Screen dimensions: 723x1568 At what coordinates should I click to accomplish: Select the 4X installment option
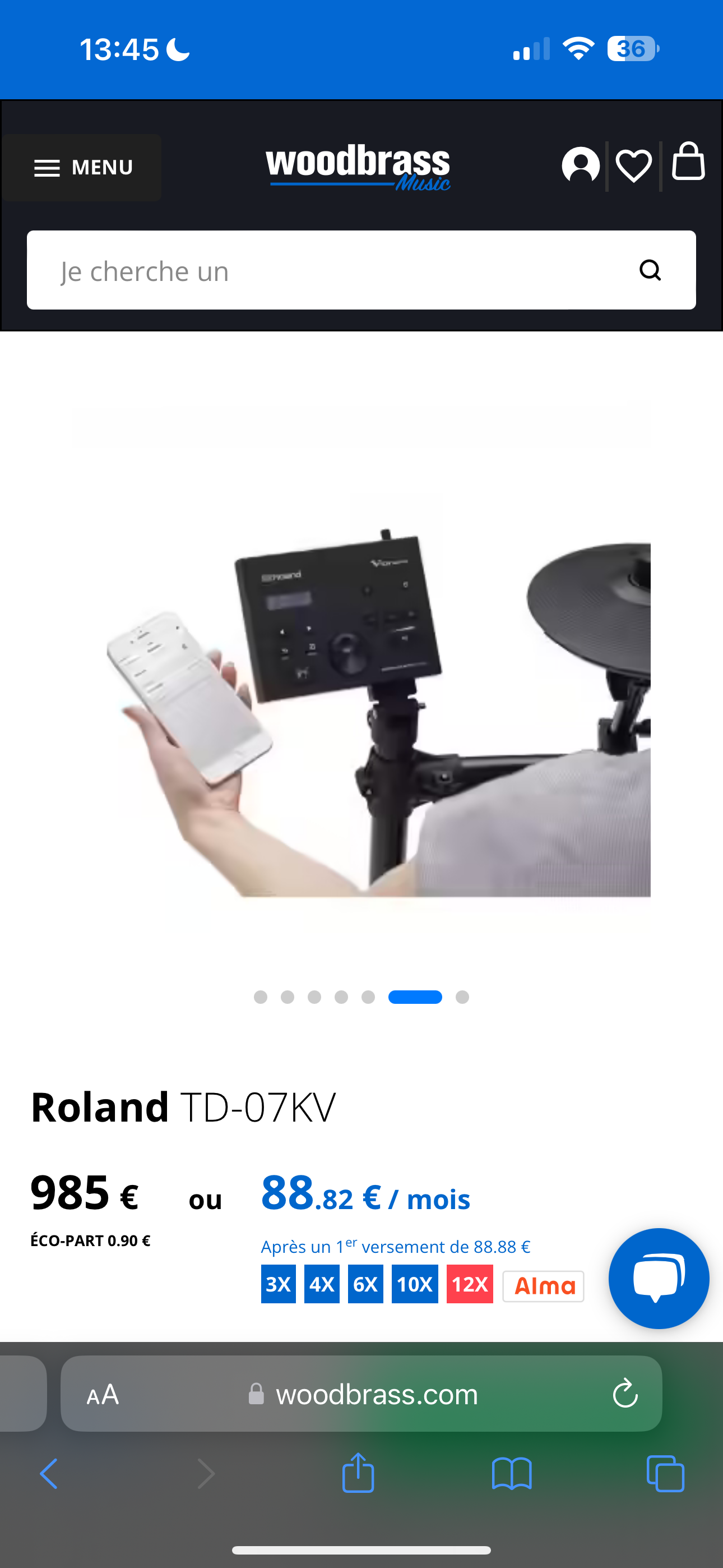click(x=322, y=1284)
